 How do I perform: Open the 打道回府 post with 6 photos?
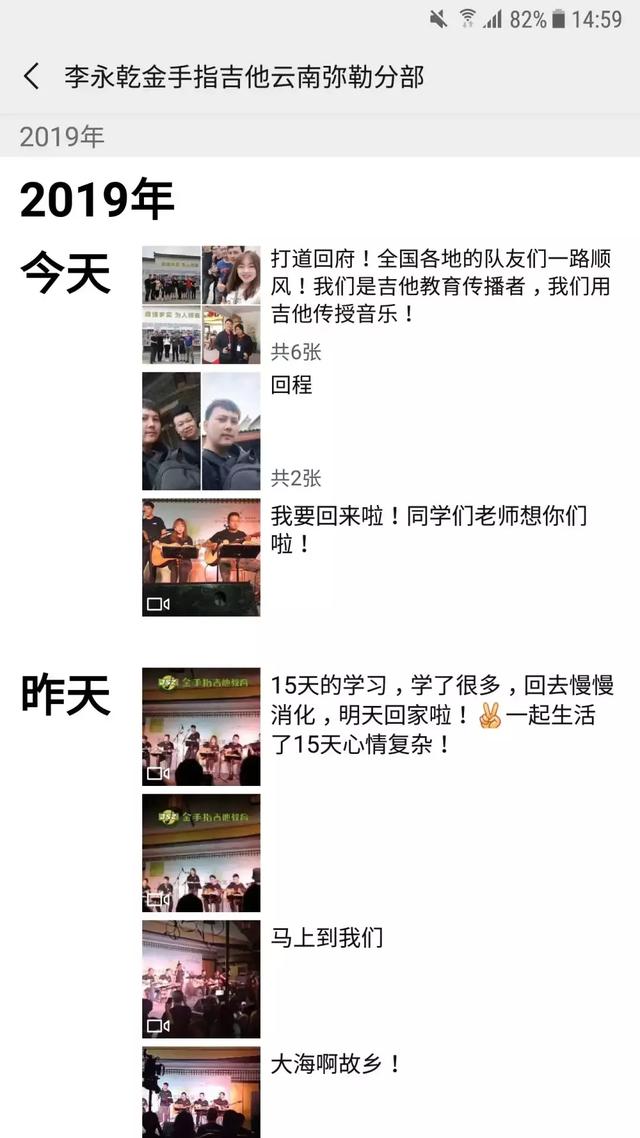click(x=201, y=305)
